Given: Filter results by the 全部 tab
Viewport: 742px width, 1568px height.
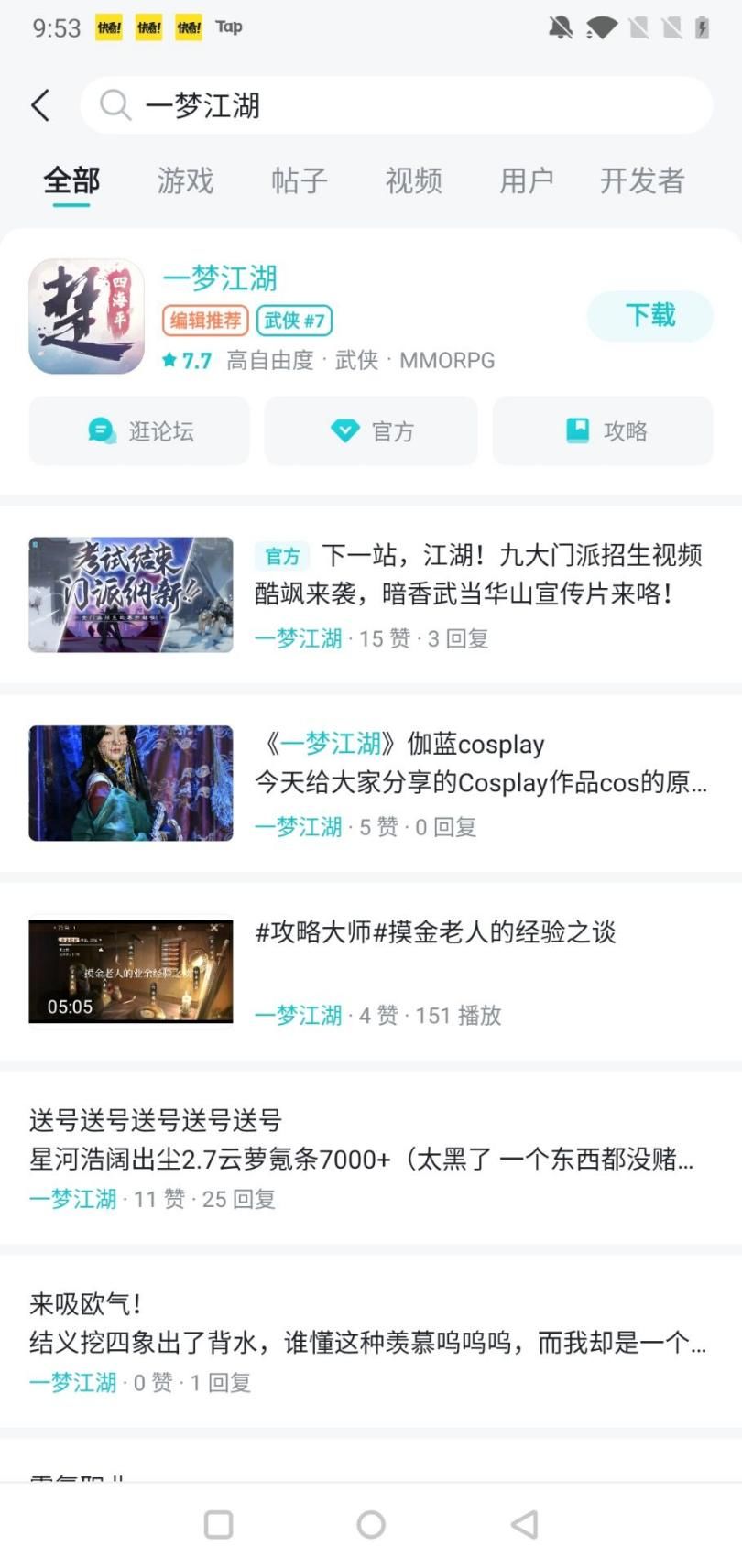Looking at the screenshot, I should [71, 180].
